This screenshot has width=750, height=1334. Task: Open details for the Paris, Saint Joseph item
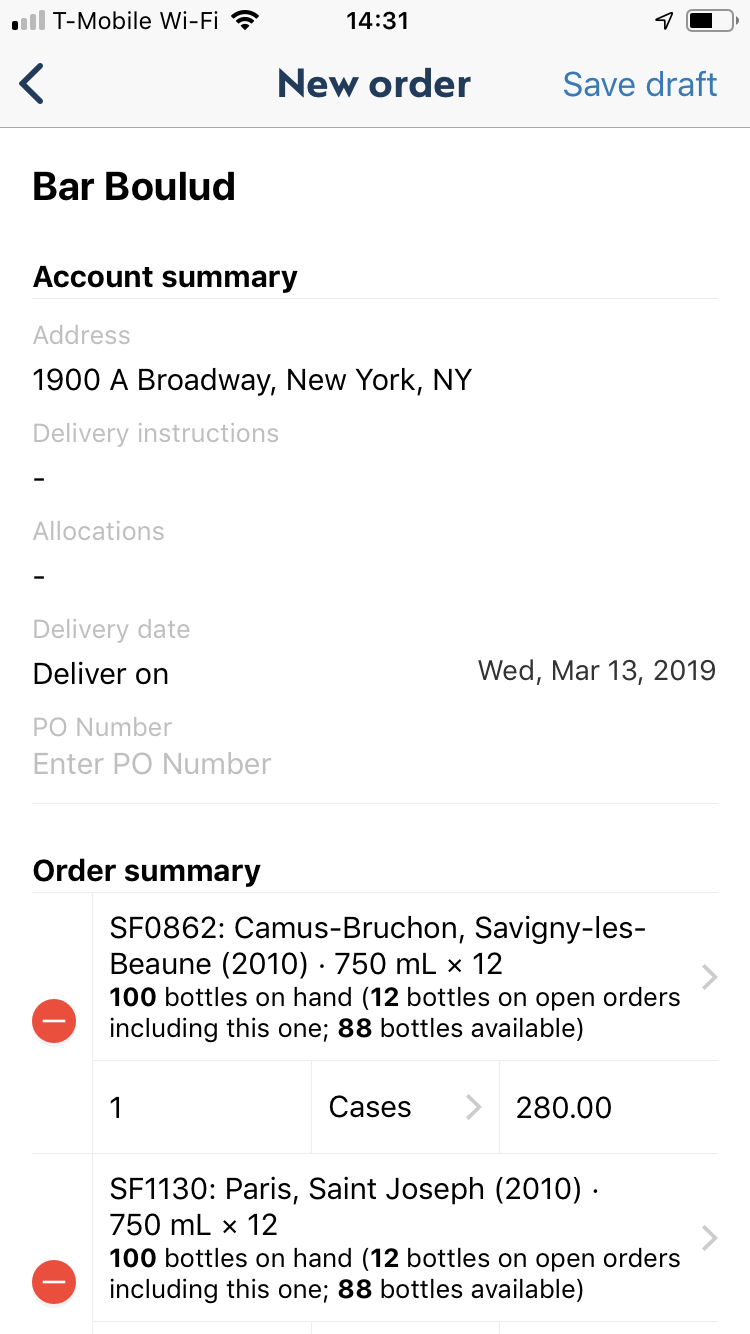point(709,1238)
